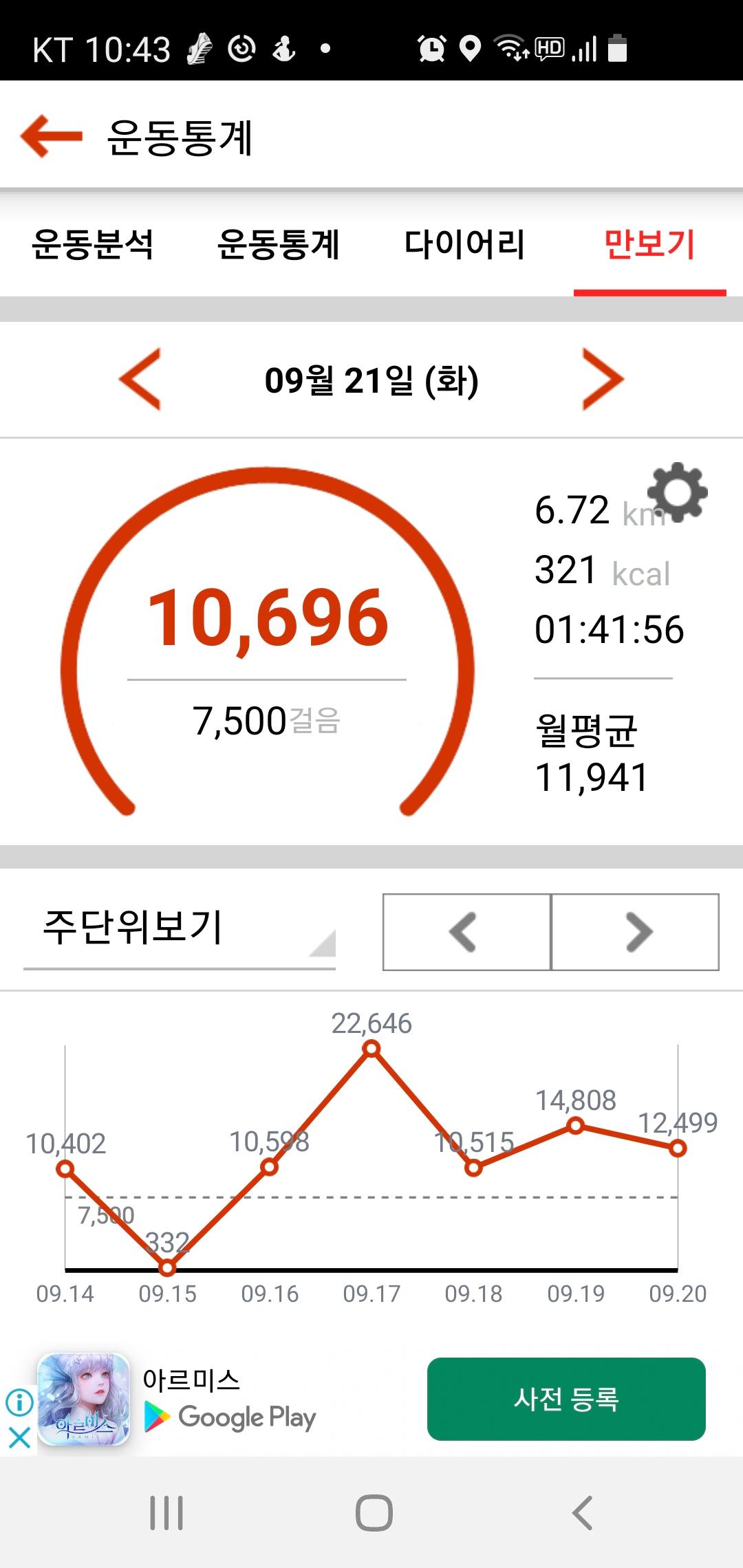
Task: Go to the next day after 09월 21일
Action: pyautogui.click(x=603, y=379)
